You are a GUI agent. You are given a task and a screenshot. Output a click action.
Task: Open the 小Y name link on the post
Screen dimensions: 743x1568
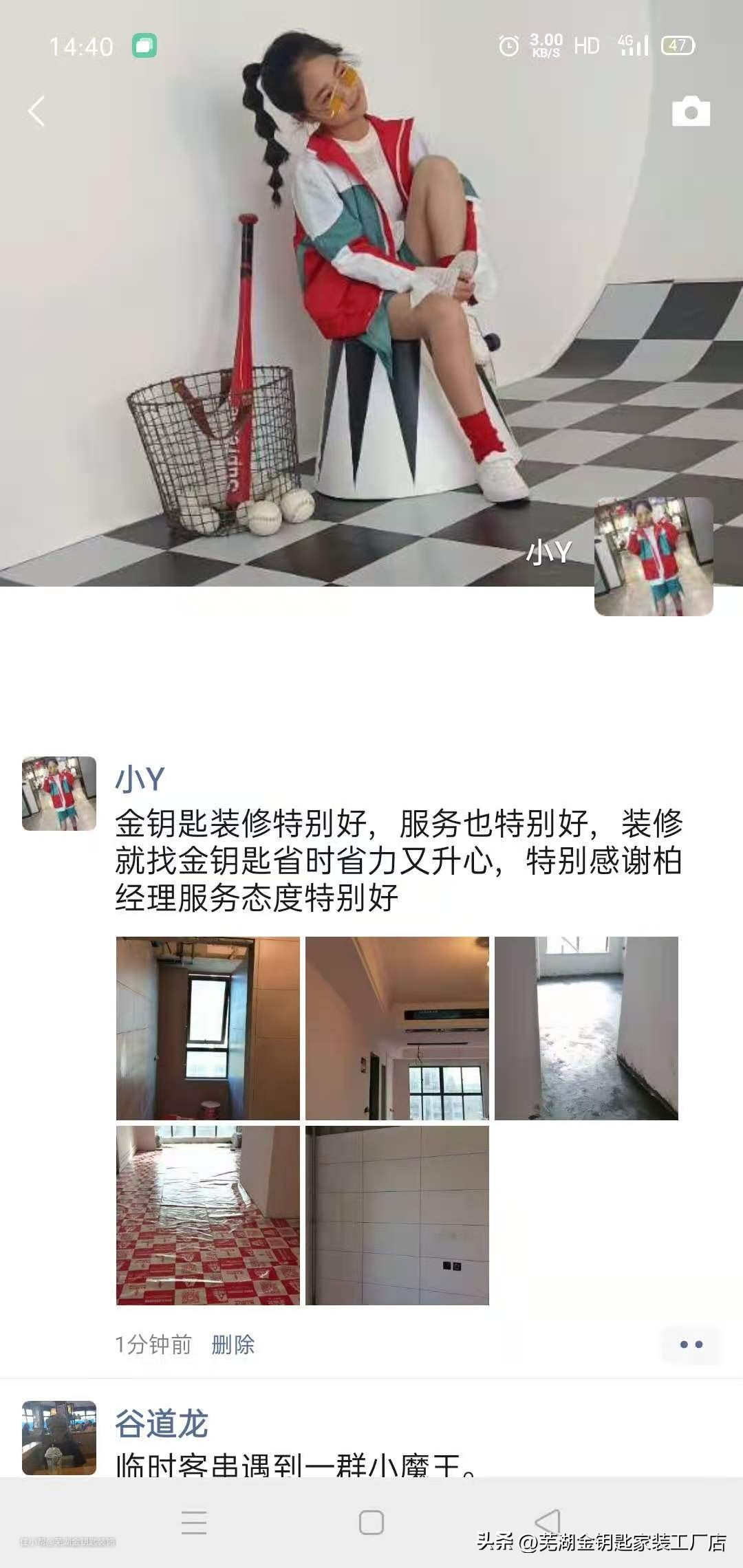140,779
